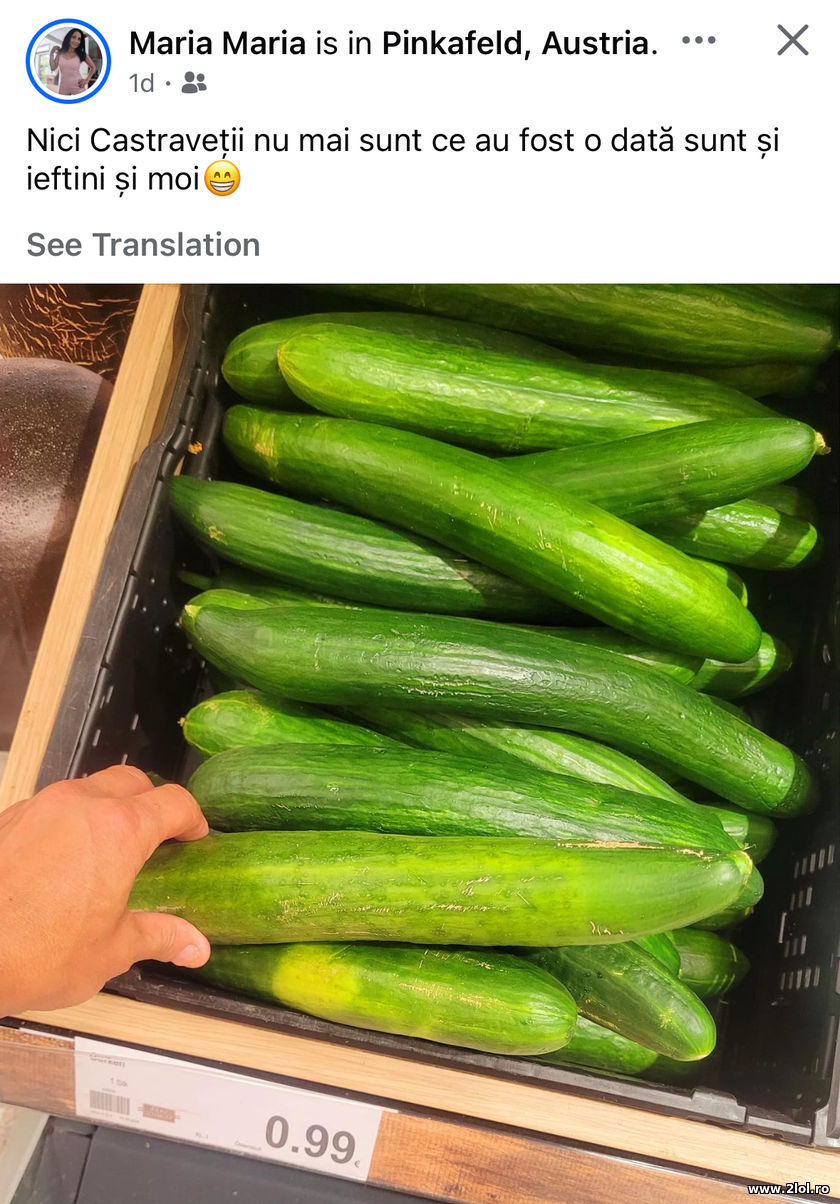Dismiss the post with the X
The height and width of the screenshot is (1204, 840).
tap(792, 41)
